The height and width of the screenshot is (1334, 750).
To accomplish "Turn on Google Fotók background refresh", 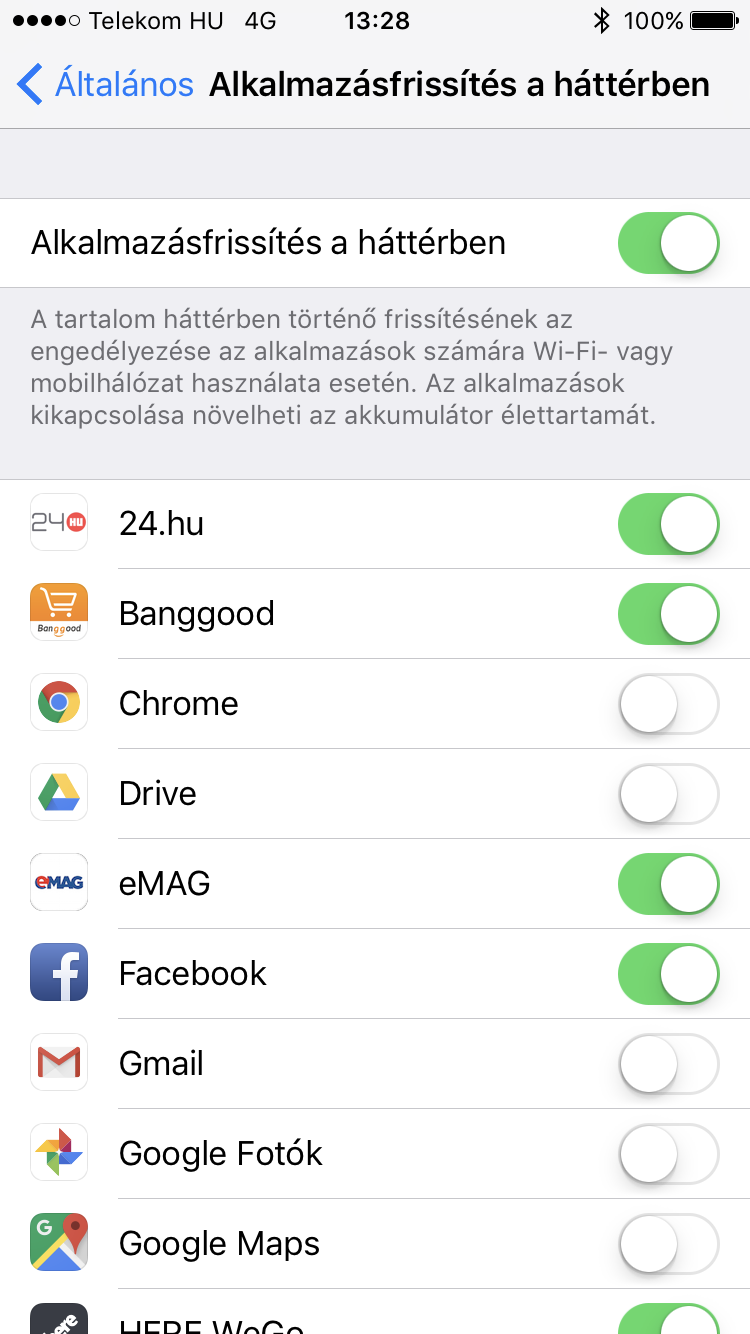I will (668, 1153).
